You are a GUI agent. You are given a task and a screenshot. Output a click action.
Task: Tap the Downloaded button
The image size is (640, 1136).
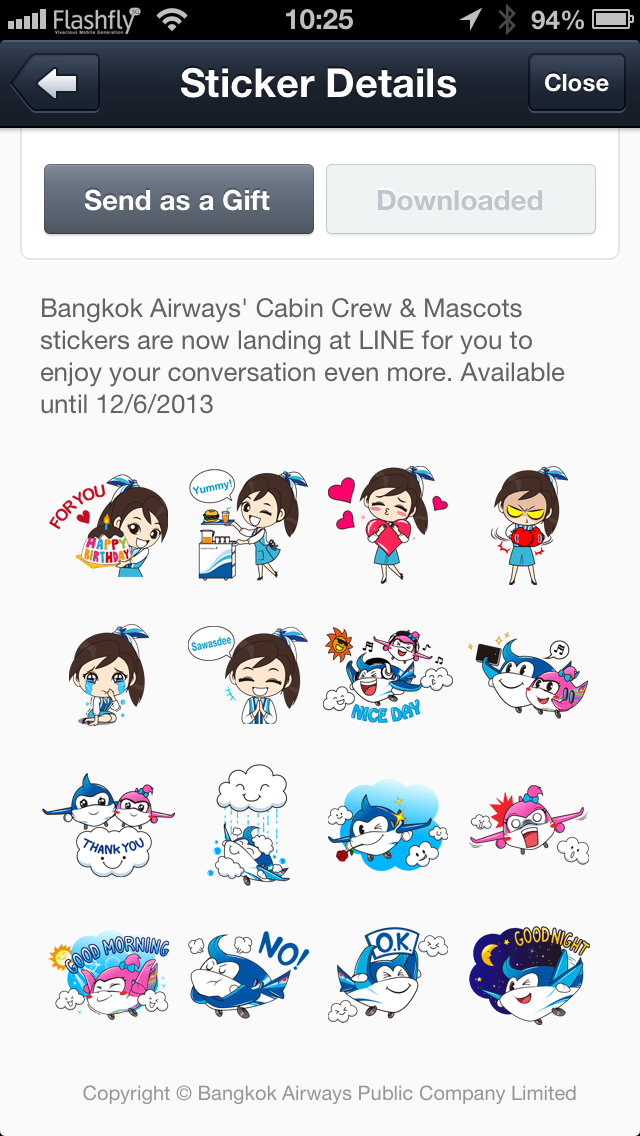(x=460, y=200)
